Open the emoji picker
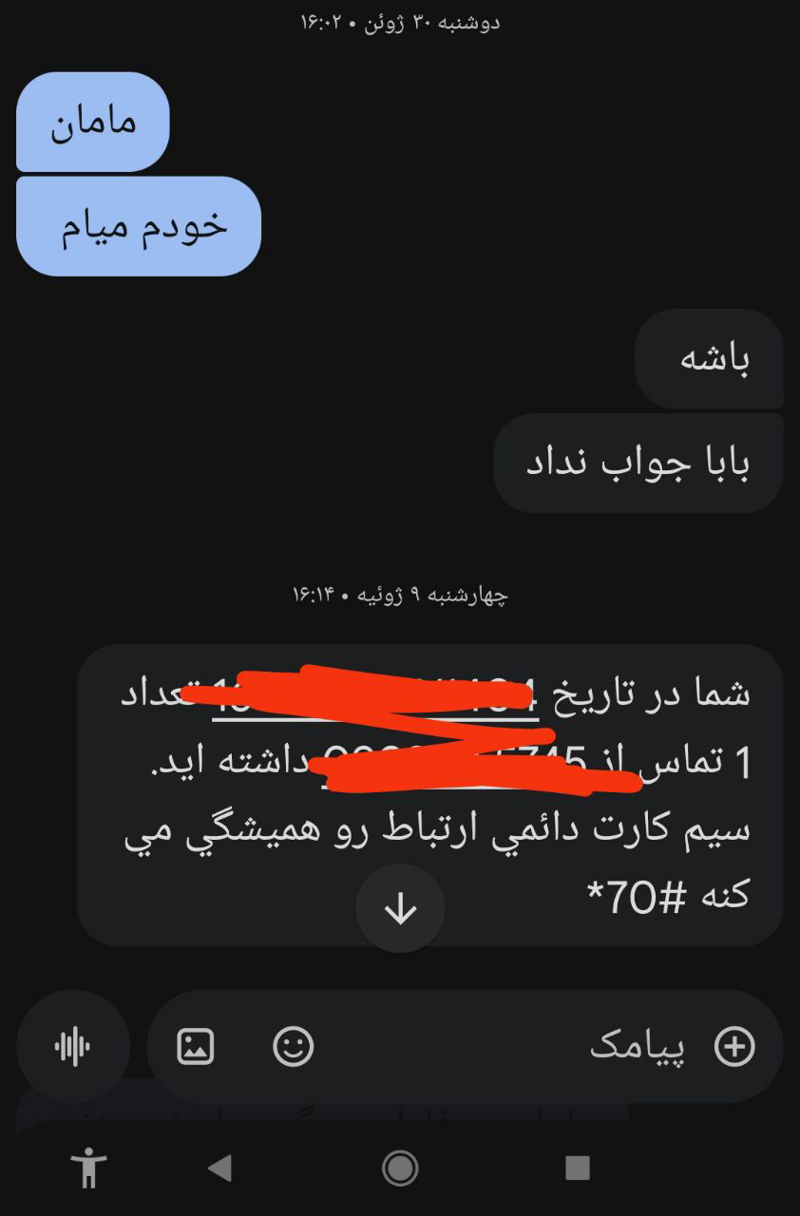800x1216 pixels. 293,1047
